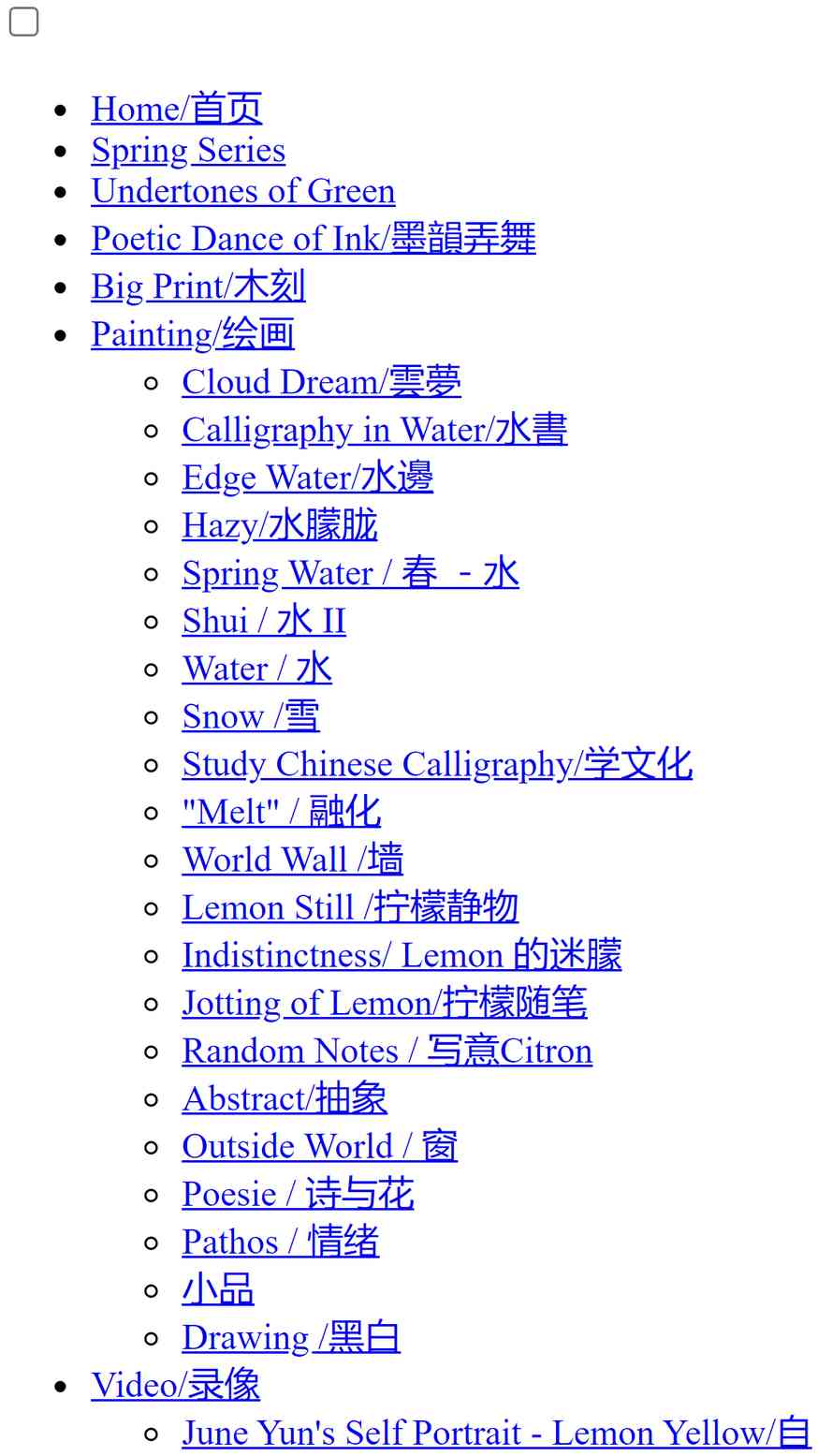Open the Painting/绘画 section
This screenshot has height=1456, width=818.
tap(193, 333)
